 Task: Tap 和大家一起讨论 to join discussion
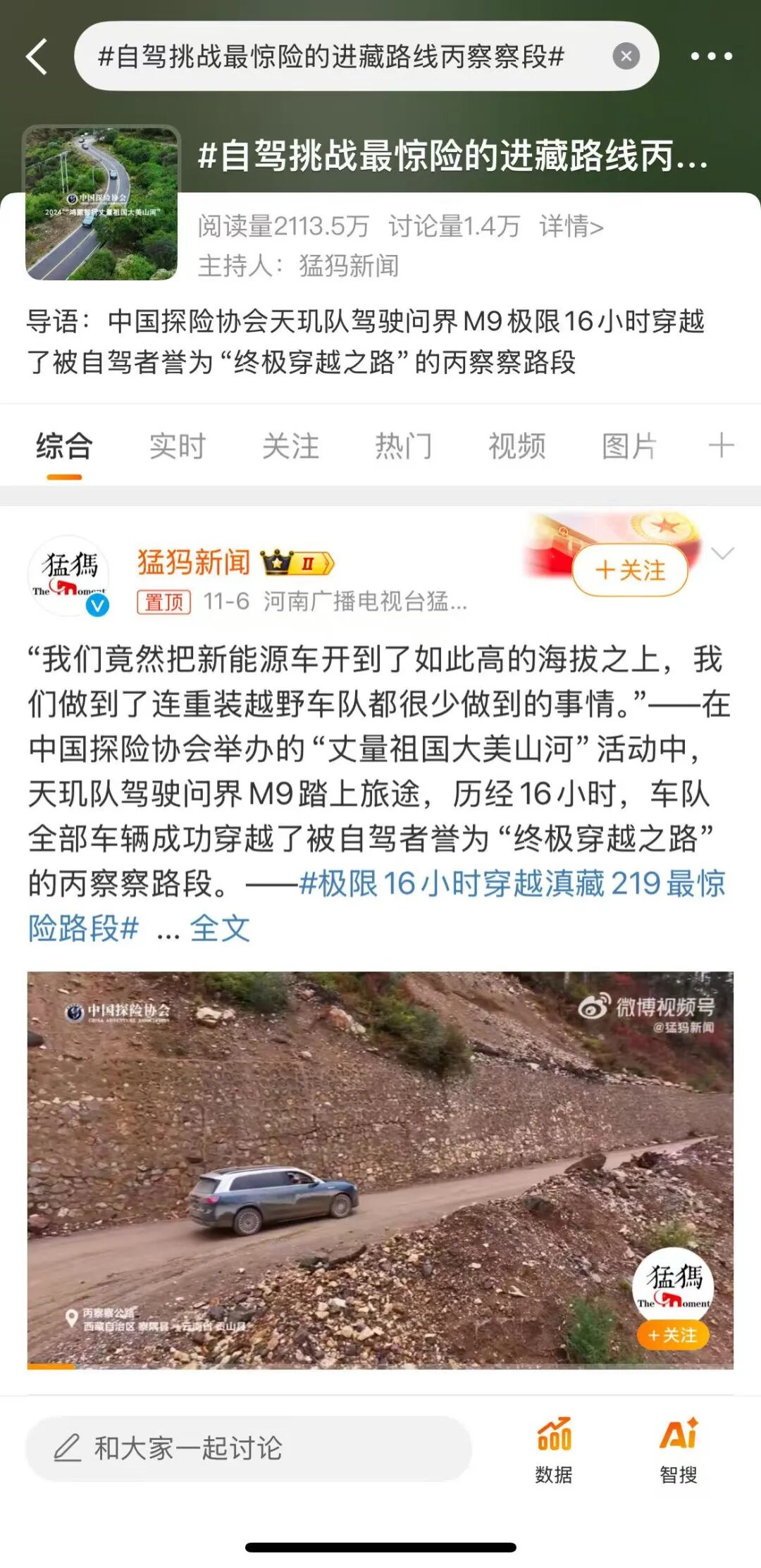click(x=248, y=1449)
